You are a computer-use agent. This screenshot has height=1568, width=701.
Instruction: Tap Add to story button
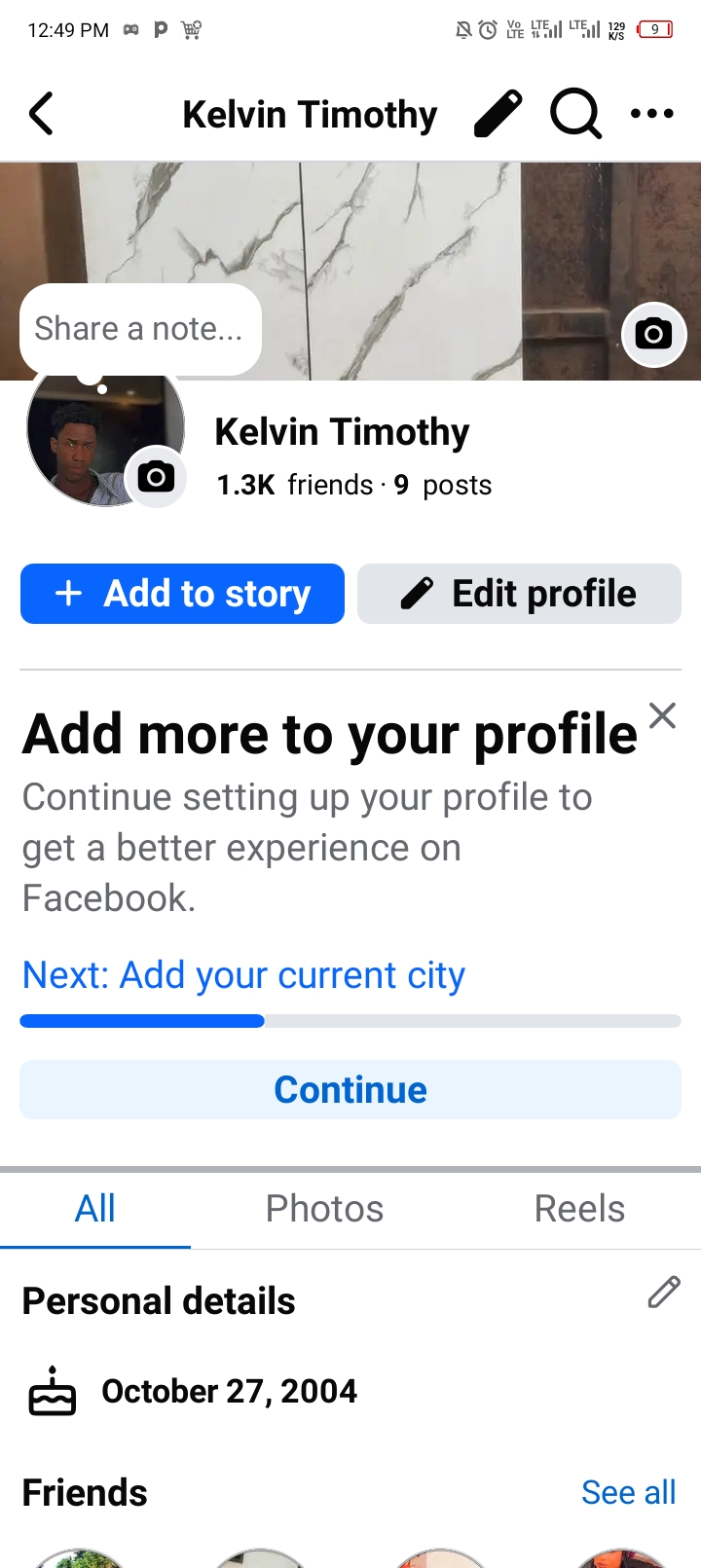tap(182, 594)
